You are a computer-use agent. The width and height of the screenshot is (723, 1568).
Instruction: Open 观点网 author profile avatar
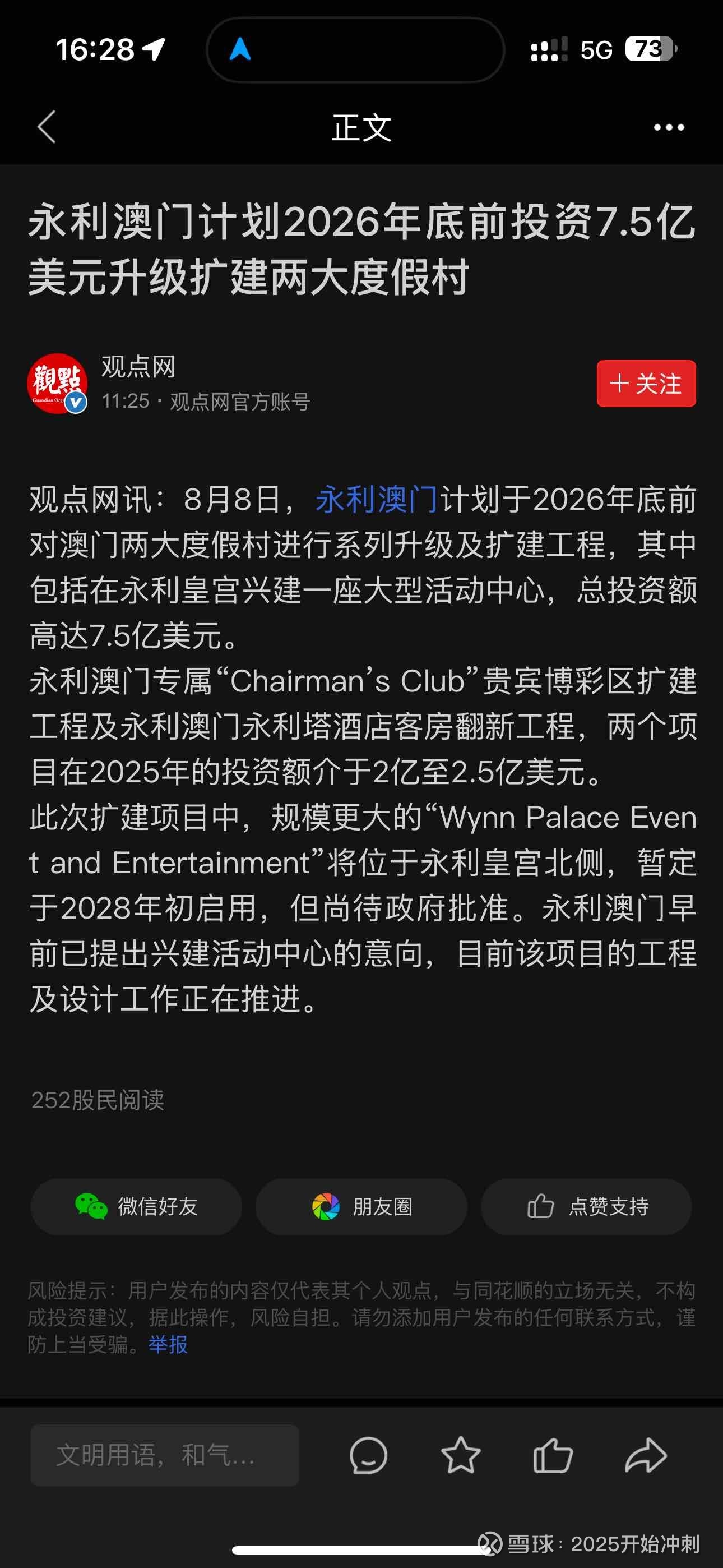(57, 384)
